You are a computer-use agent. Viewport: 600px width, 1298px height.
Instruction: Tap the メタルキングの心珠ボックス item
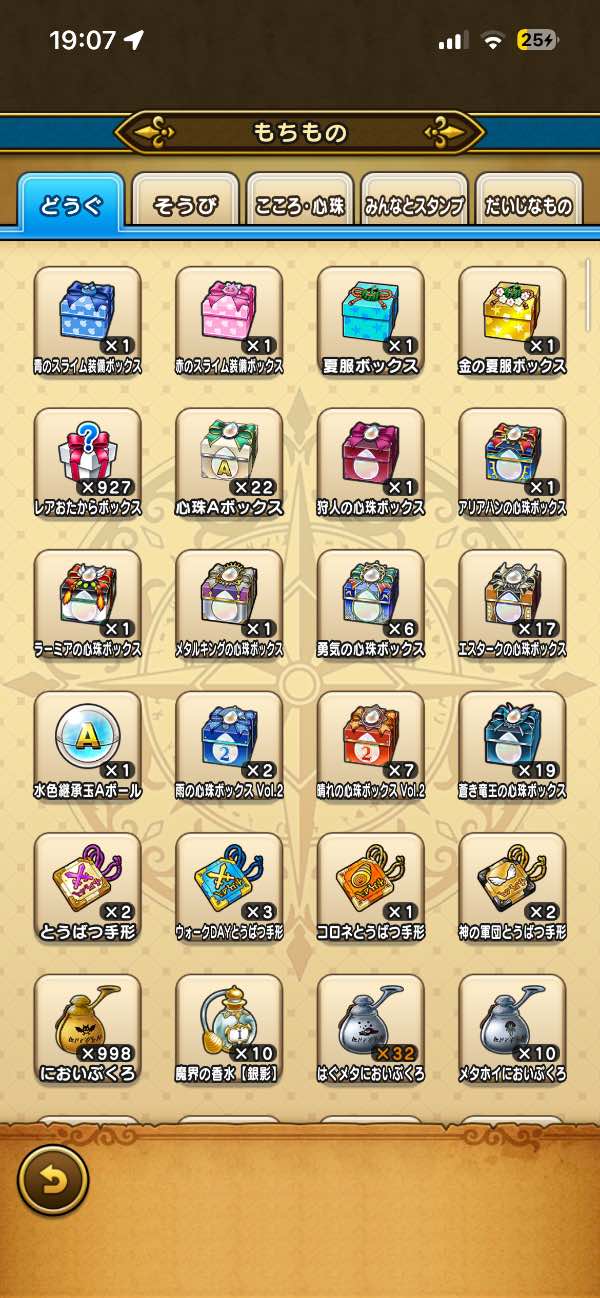pos(229,598)
